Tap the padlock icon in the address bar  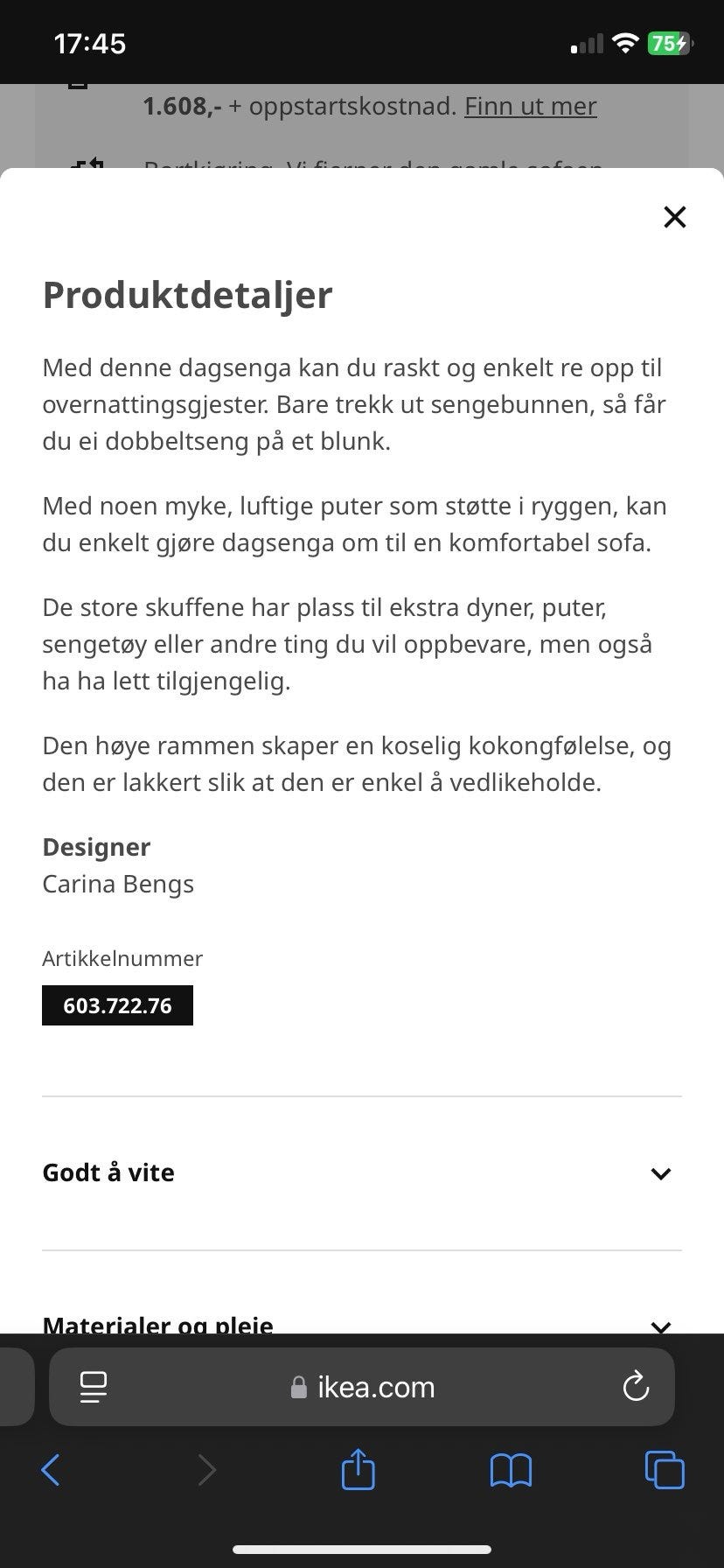(298, 1387)
